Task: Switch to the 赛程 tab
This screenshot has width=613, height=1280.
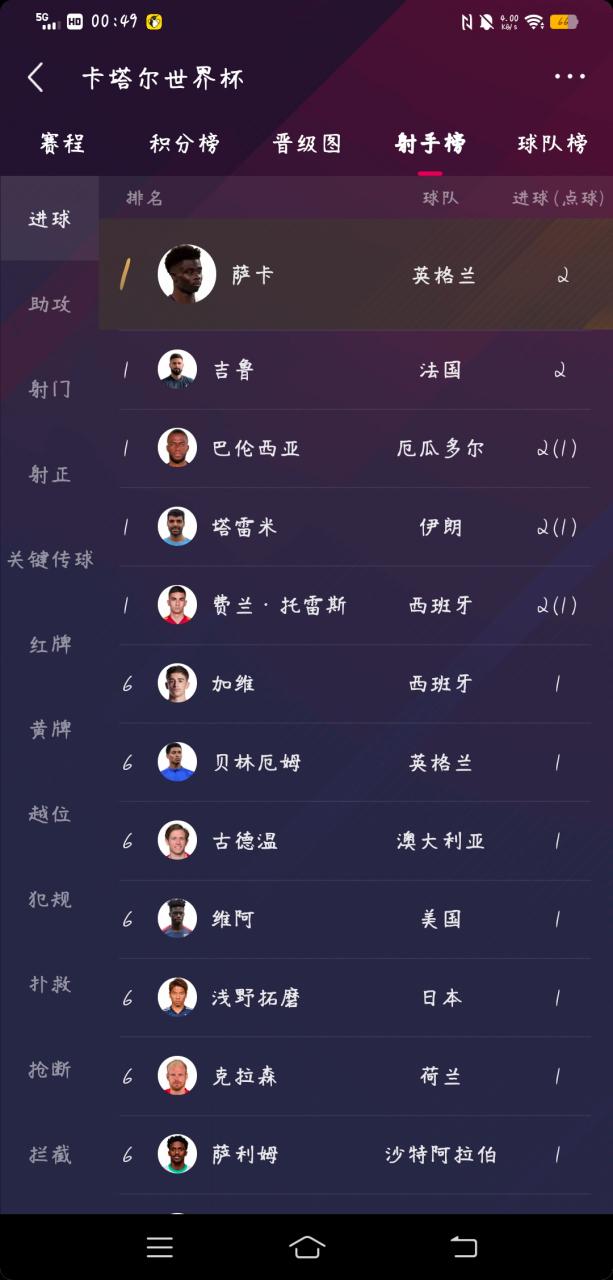Action: pyautogui.click(x=63, y=144)
